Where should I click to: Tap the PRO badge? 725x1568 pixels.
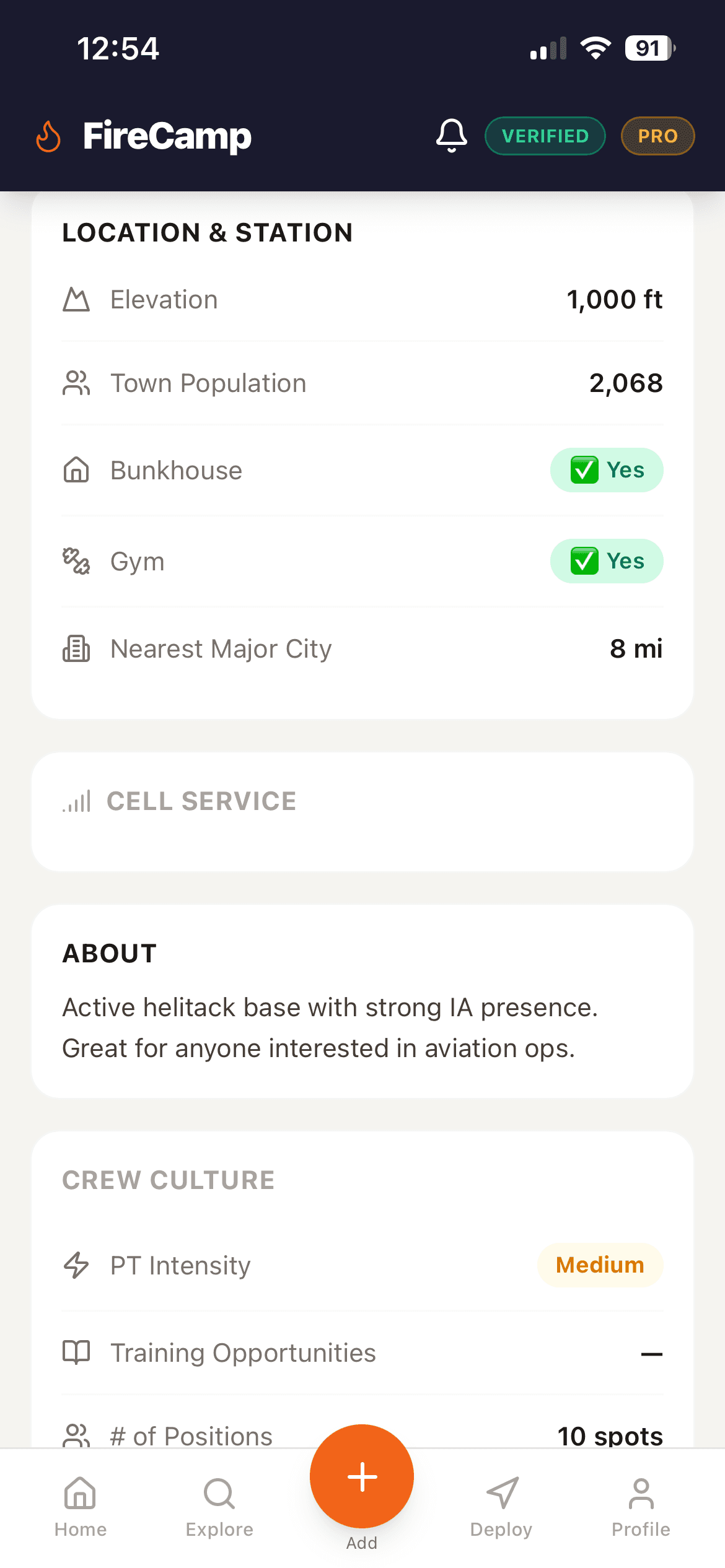[657, 136]
